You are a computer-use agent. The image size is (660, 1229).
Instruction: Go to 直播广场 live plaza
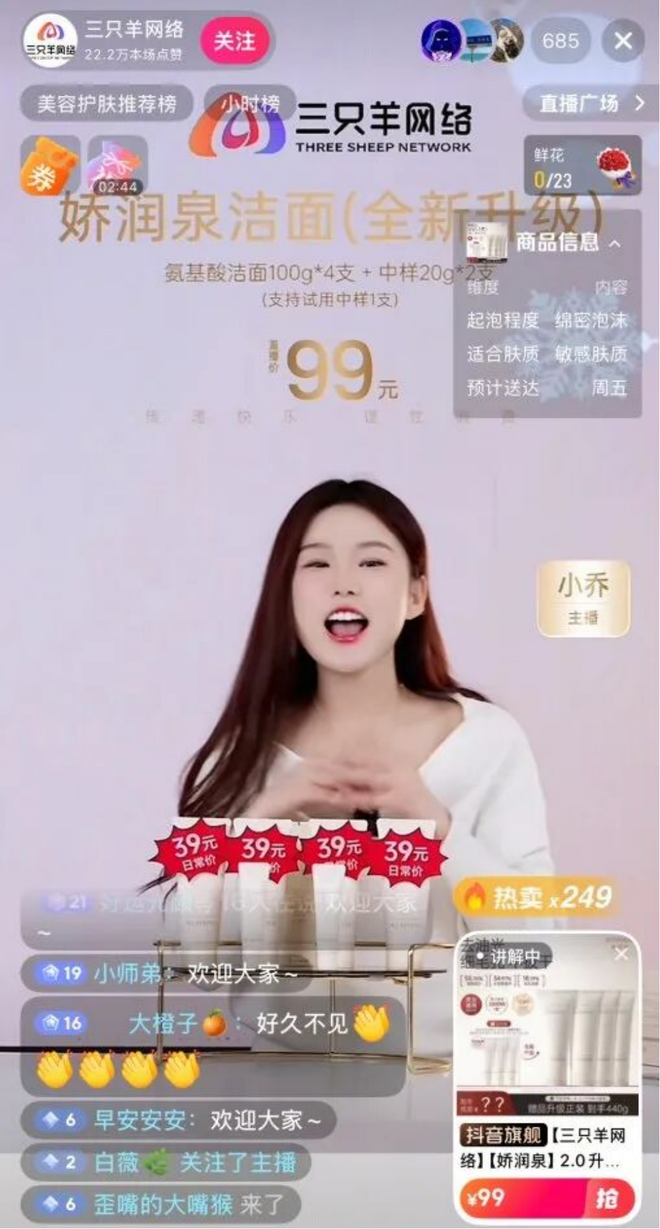click(588, 103)
